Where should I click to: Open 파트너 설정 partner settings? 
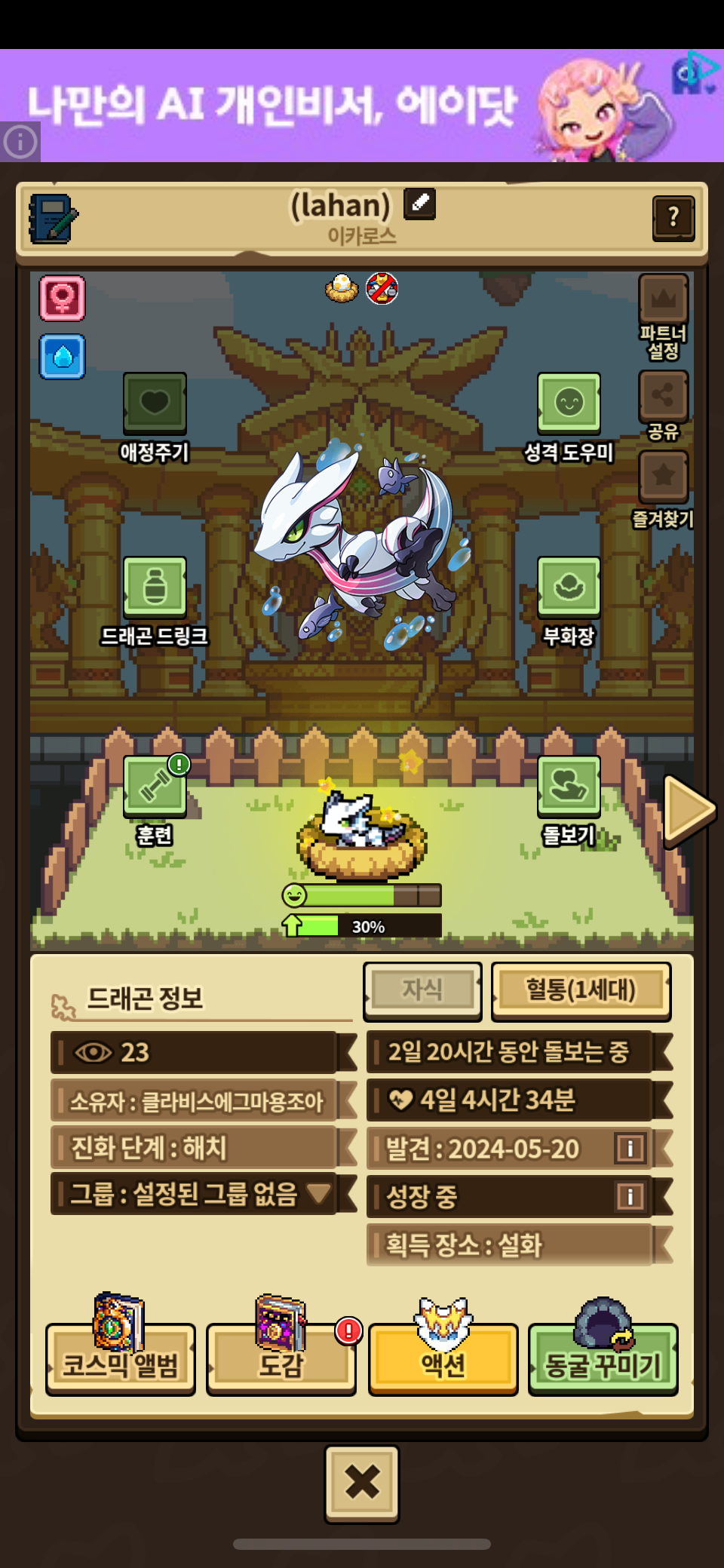pyautogui.click(x=664, y=299)
